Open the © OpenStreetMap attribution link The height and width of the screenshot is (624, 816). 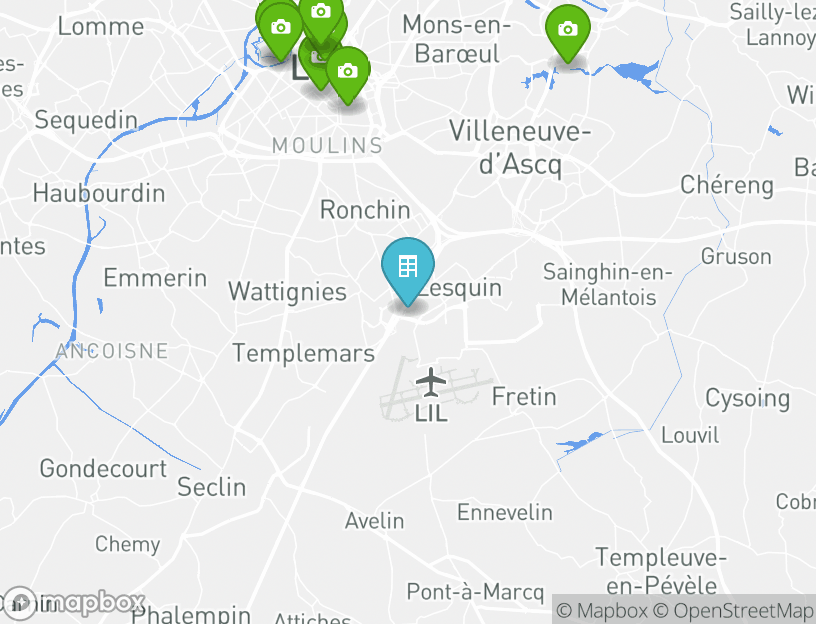coord(733,610)
